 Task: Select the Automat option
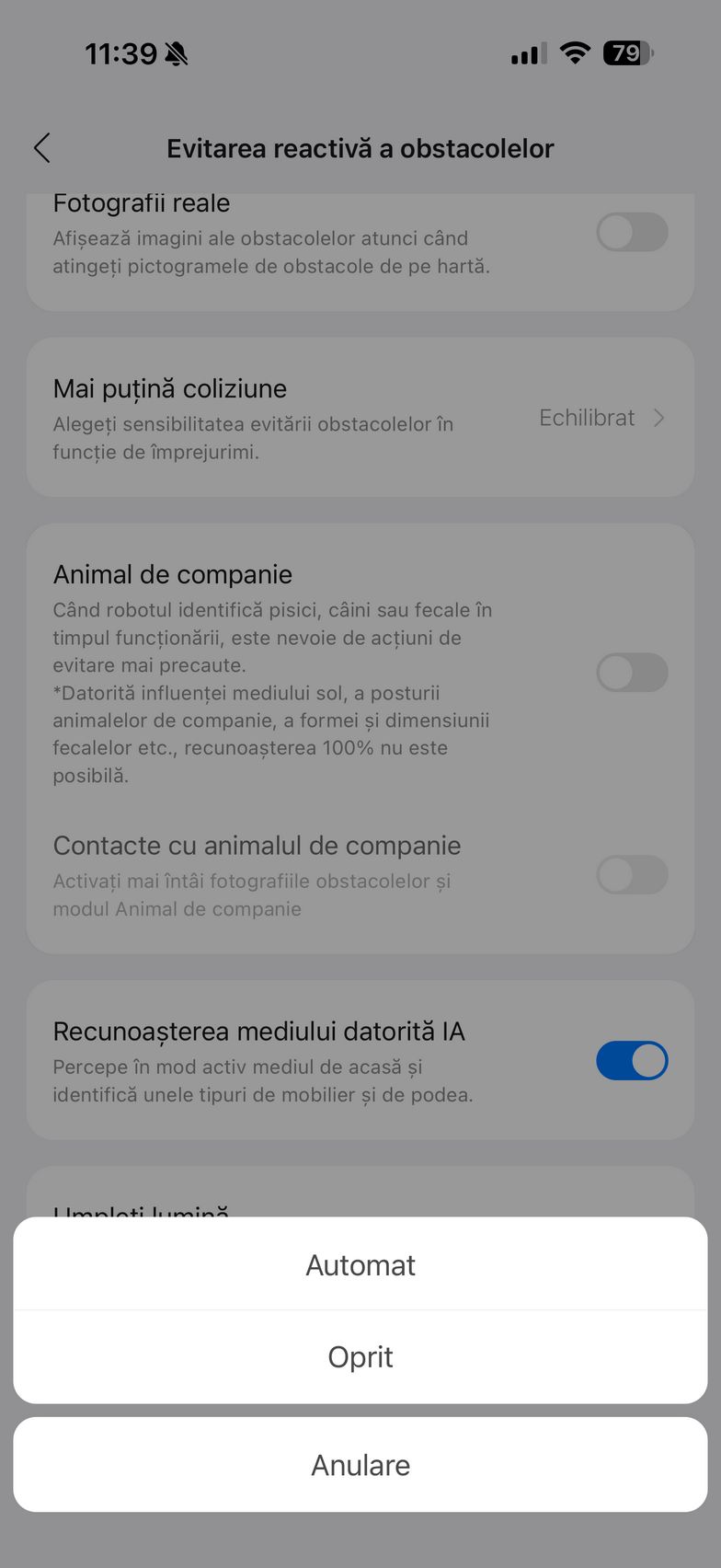[x=360, y=1264]
